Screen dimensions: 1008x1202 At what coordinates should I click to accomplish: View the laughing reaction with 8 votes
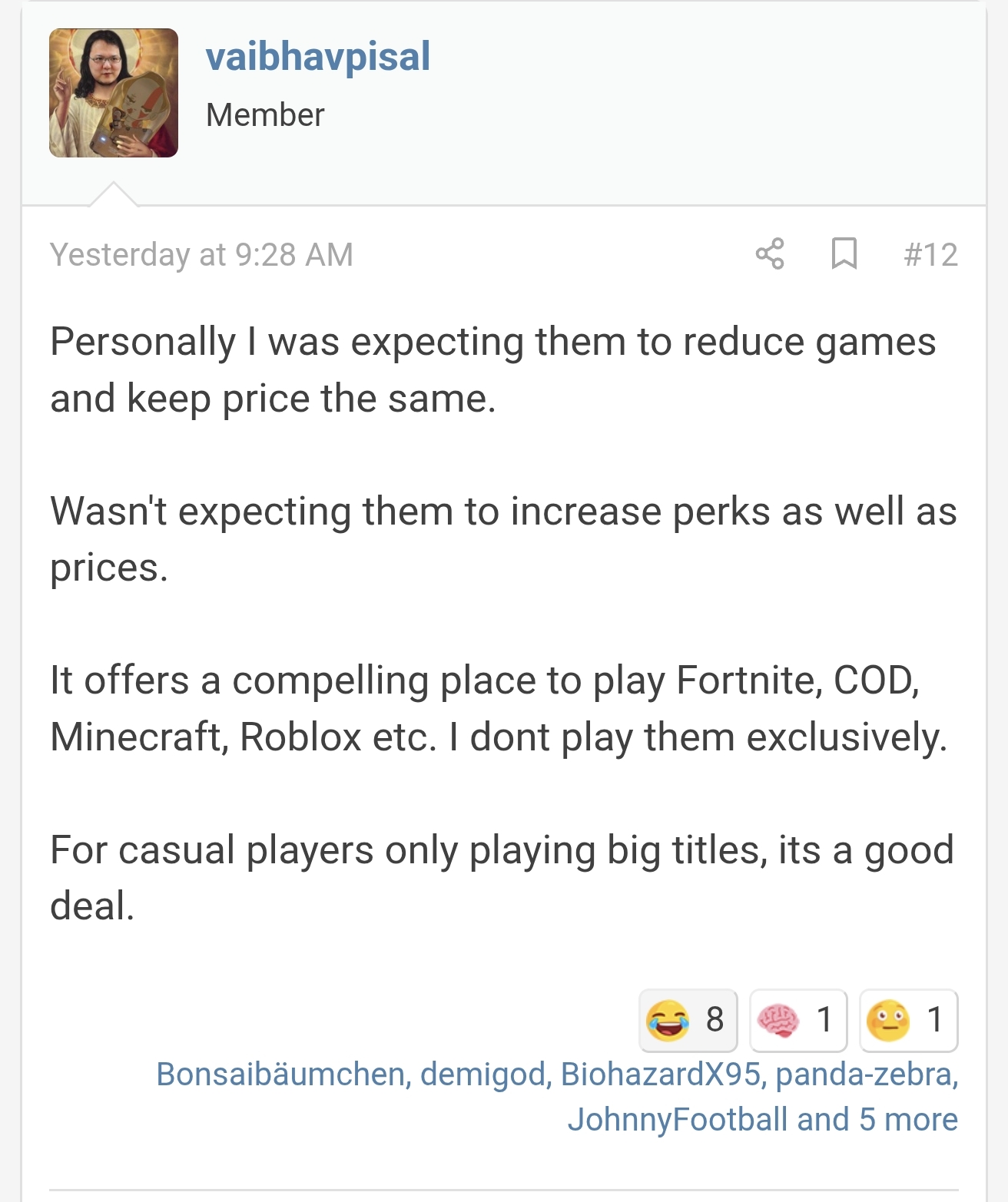[688, 1020]
